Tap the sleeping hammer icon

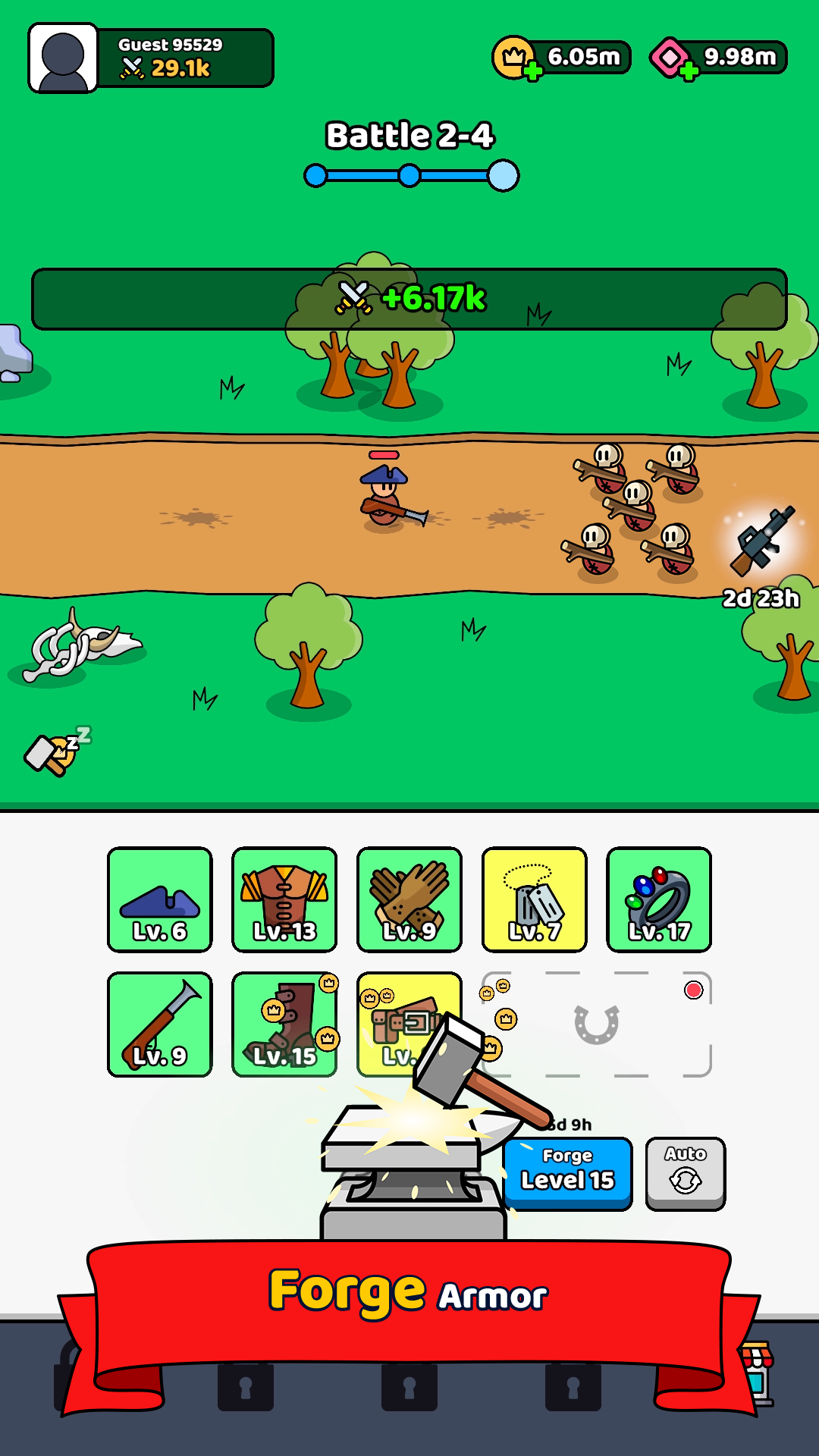[x=55, y=752]
